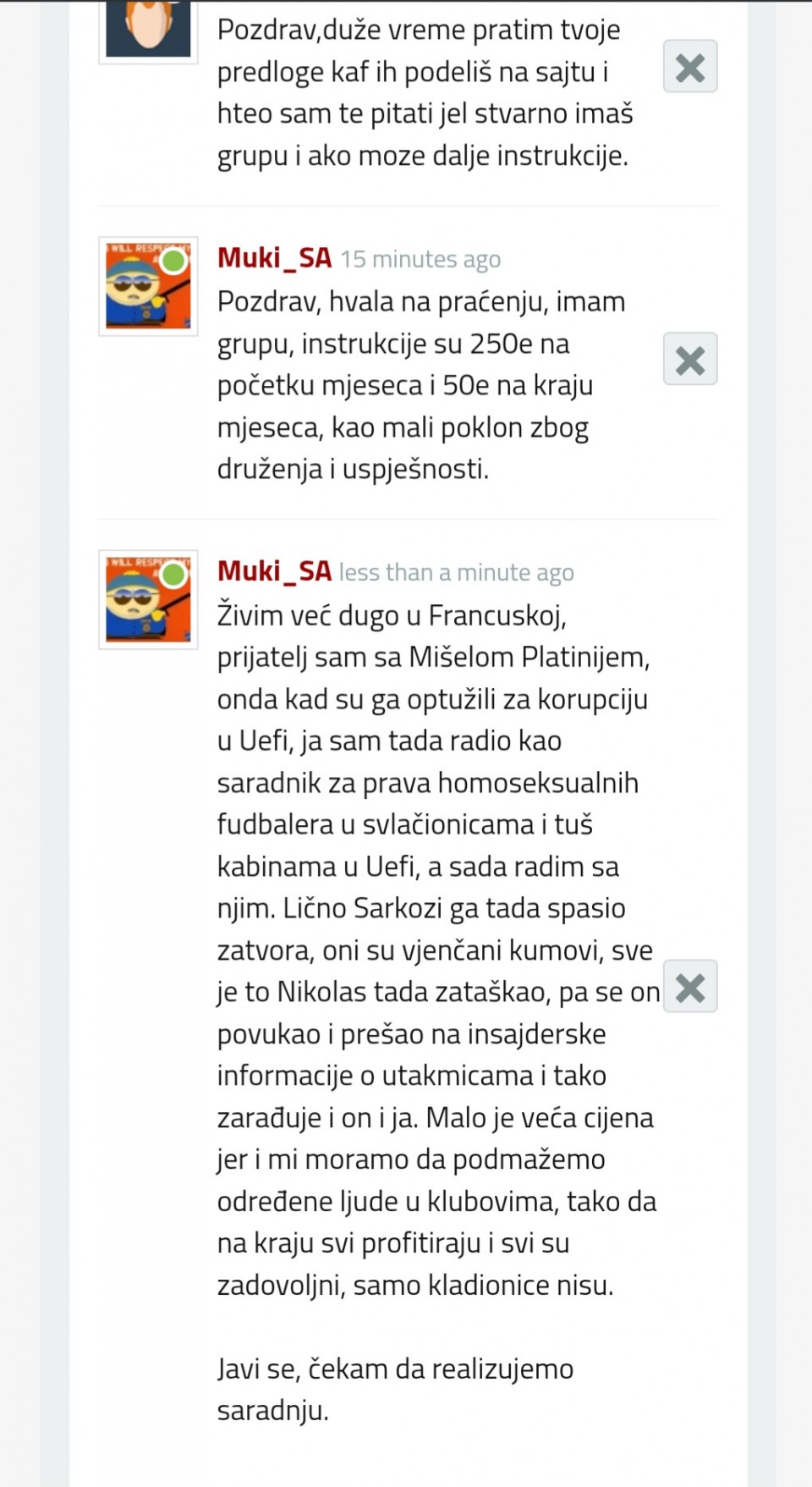This screenshot has height=1487, width=812.
Task: Open Muki_SA name on the latest message
Action: tap(274, 571)
